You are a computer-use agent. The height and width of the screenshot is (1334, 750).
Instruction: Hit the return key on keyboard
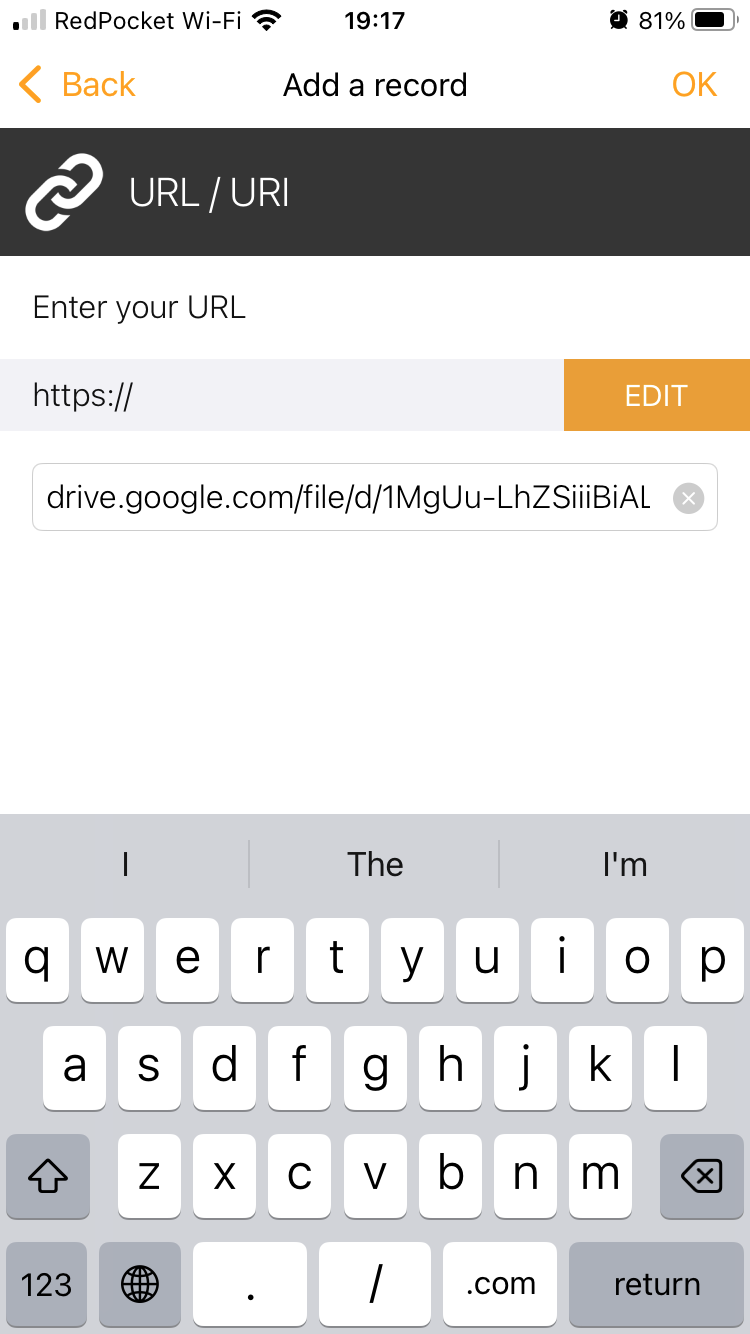click(x=656, y=1284)
